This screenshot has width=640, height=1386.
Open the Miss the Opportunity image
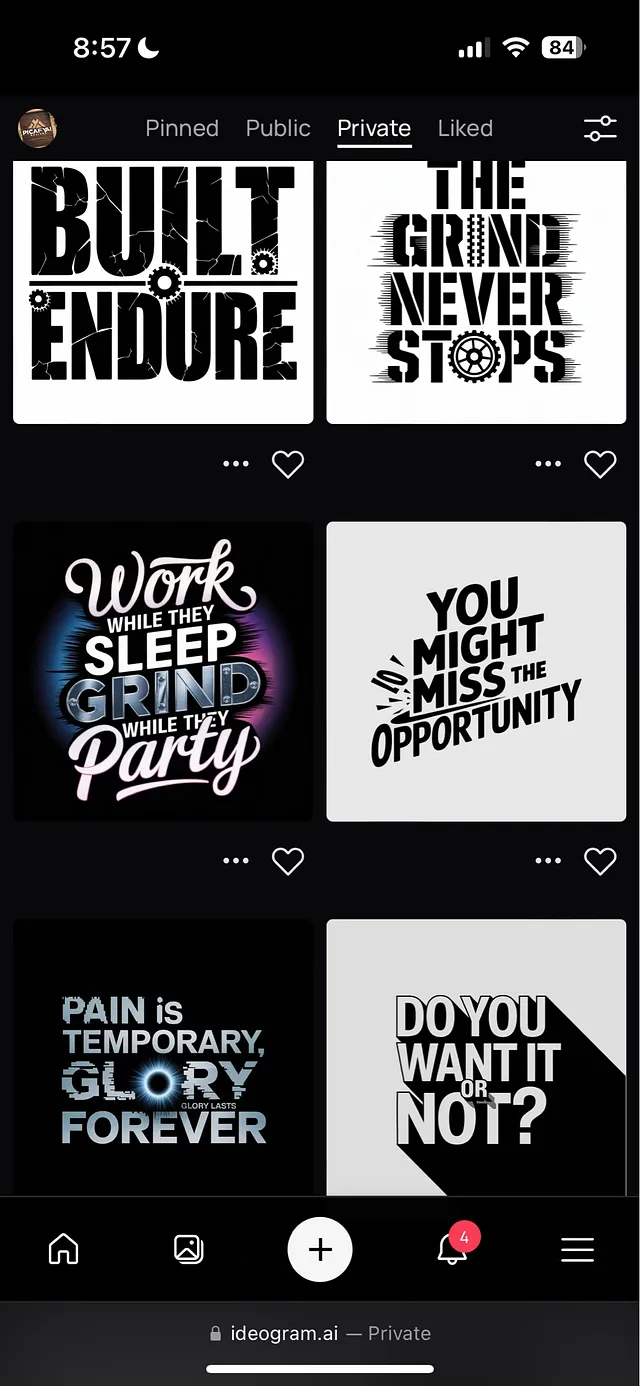coord(476,671)
